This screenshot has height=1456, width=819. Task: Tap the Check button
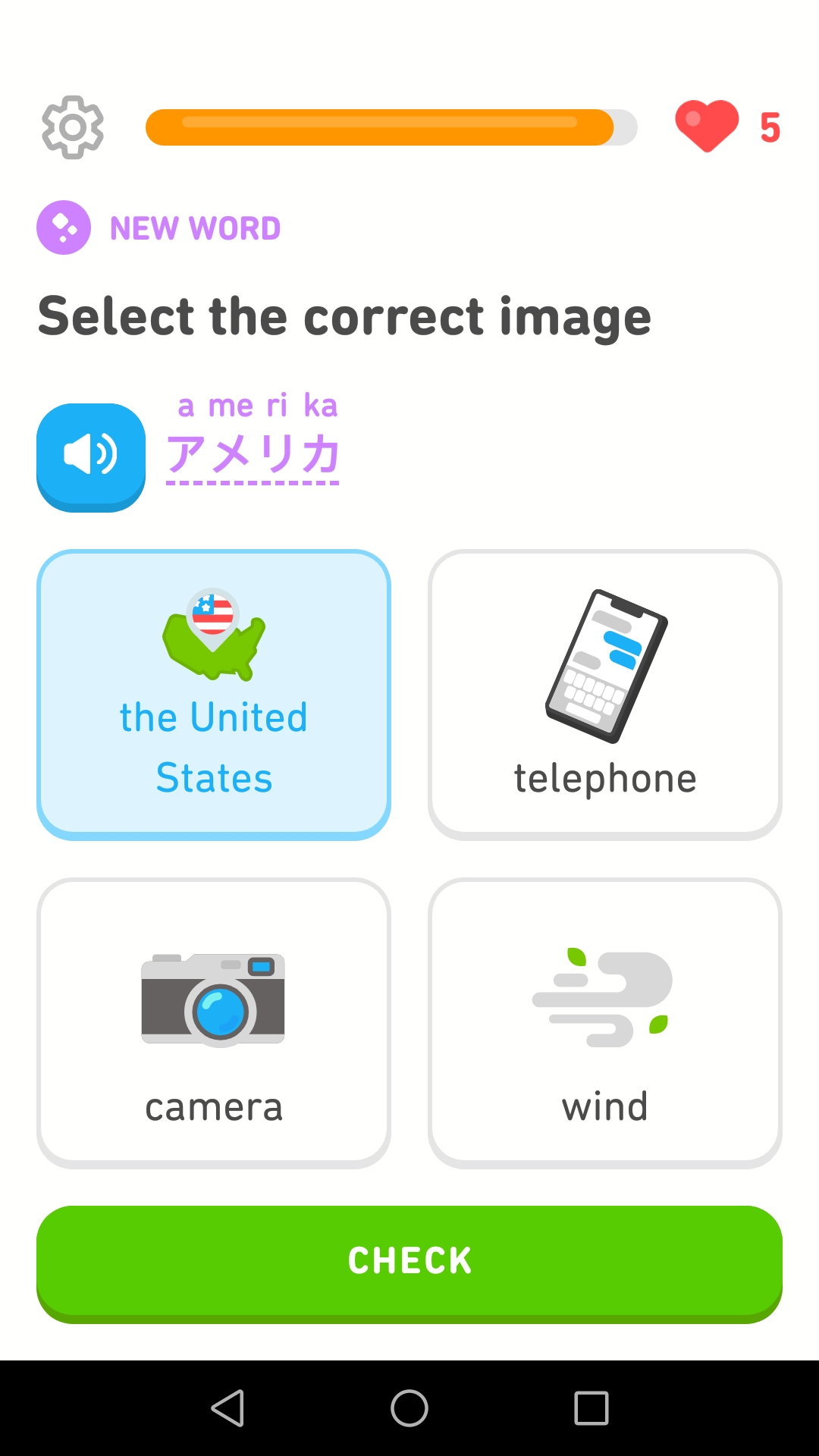(409, 1262)
